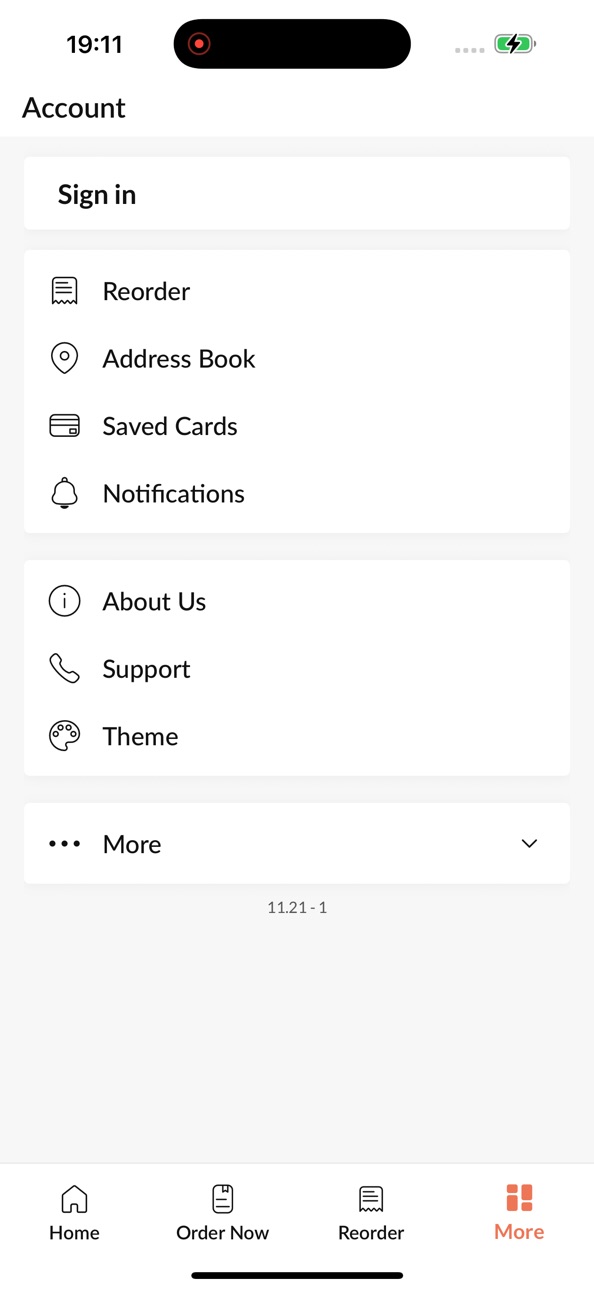Contact Support
The height and width of the screenshot is (1290, 594).
pyautogui.click(x=297, y=669)
